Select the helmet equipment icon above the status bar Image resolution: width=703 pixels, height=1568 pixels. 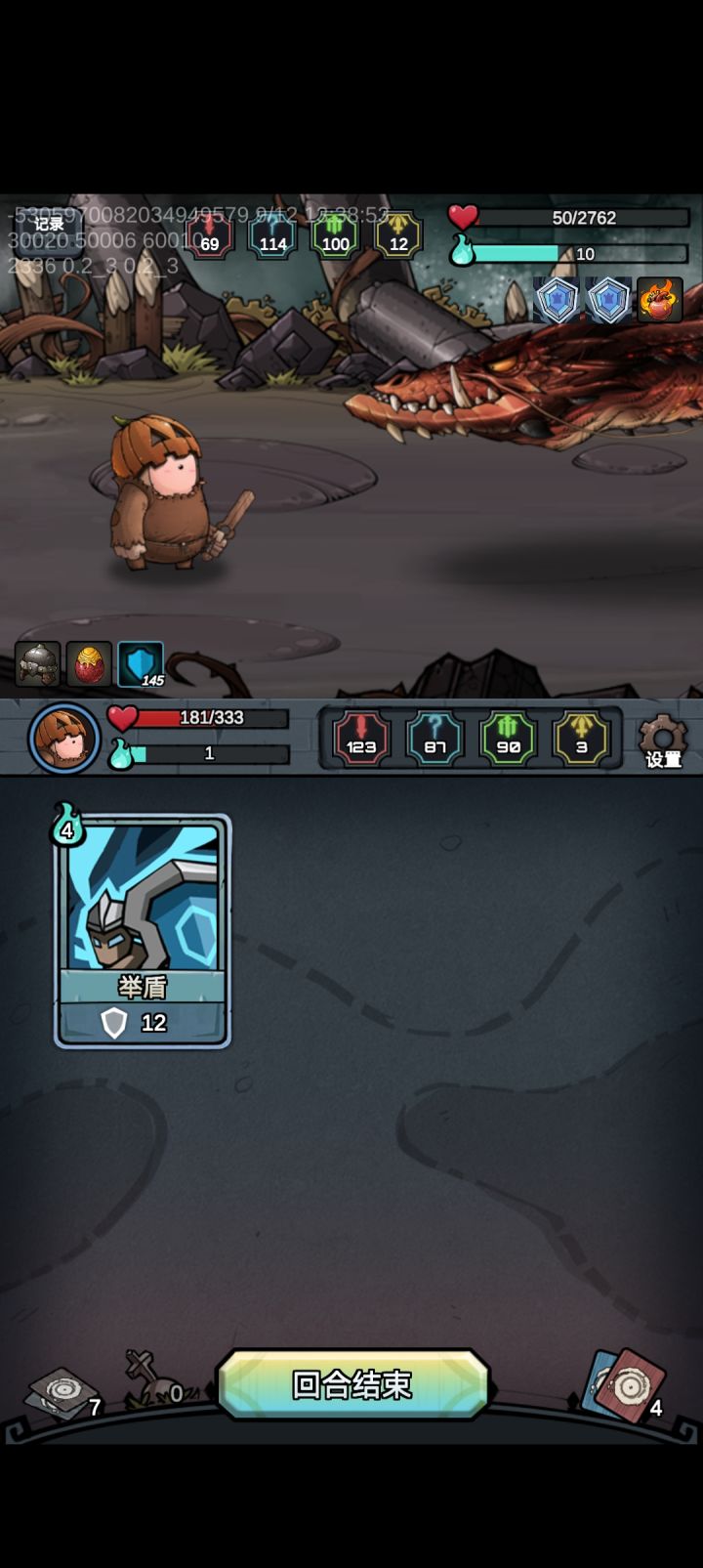click(37, 662)
